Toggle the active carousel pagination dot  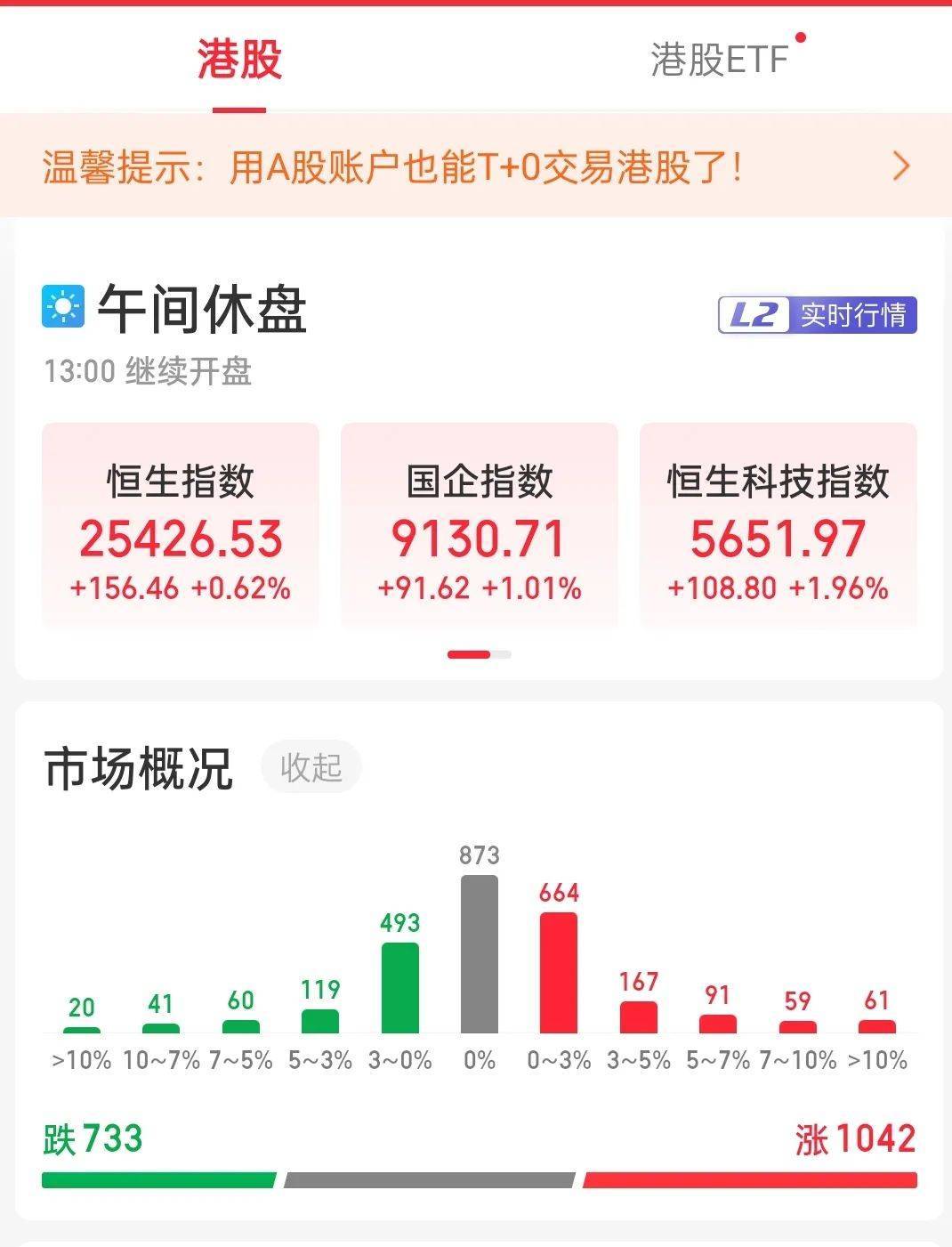469,654
